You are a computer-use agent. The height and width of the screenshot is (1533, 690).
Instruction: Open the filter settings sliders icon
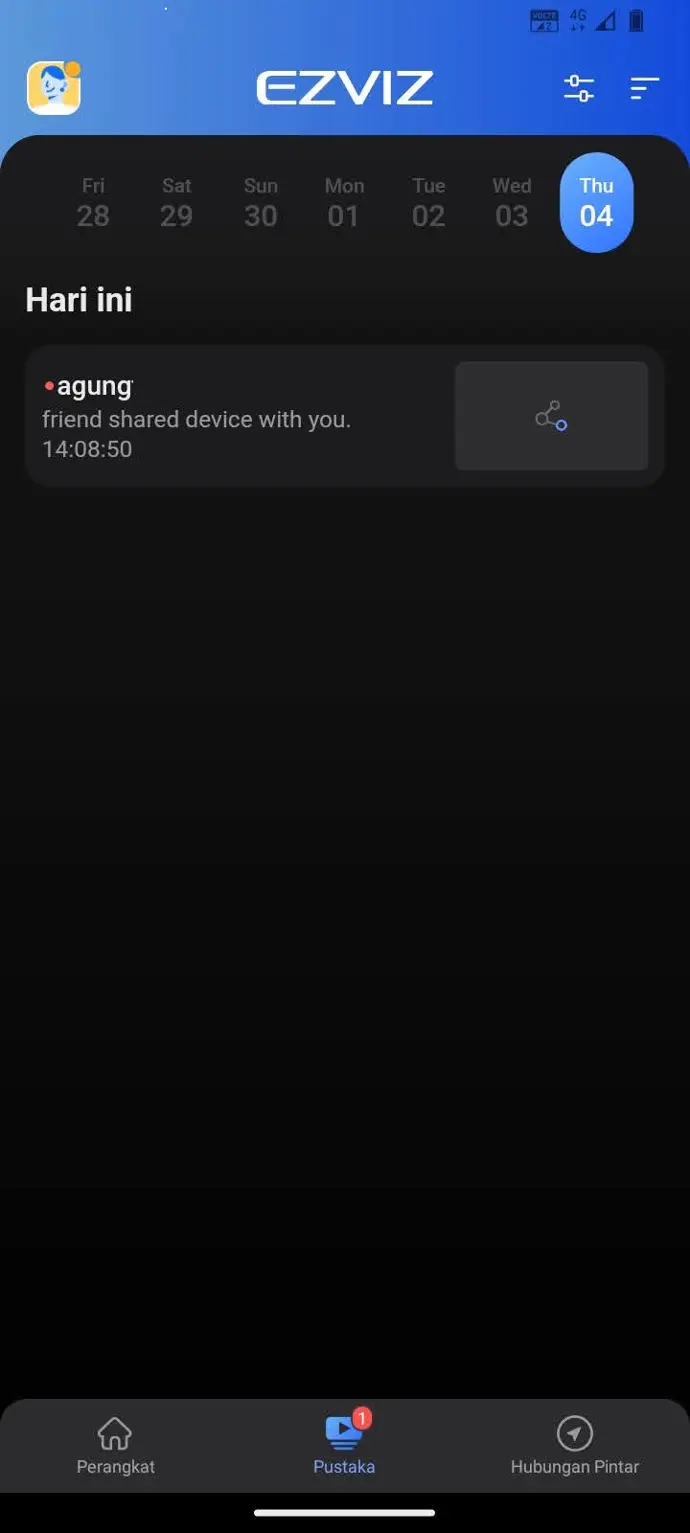pyautogui.click(x=579, y=88)
